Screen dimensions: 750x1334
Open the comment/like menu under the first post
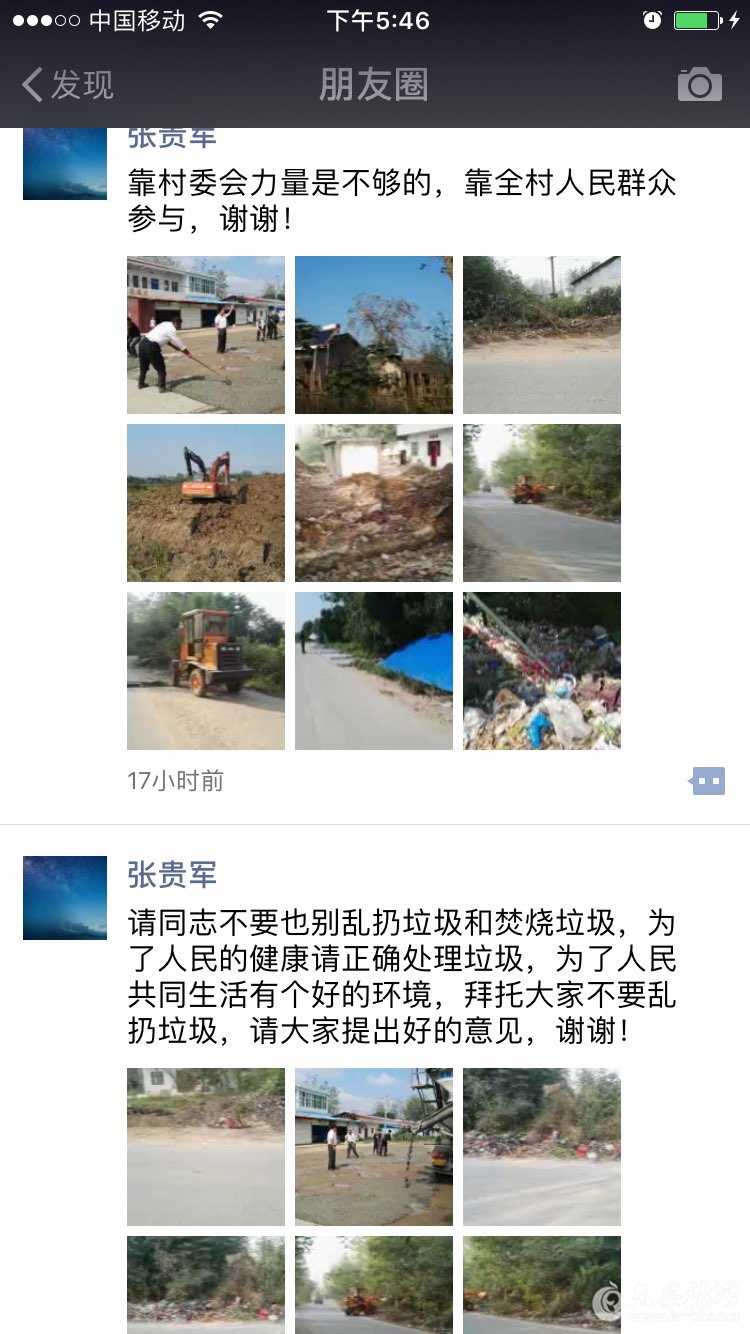point(707,781)
